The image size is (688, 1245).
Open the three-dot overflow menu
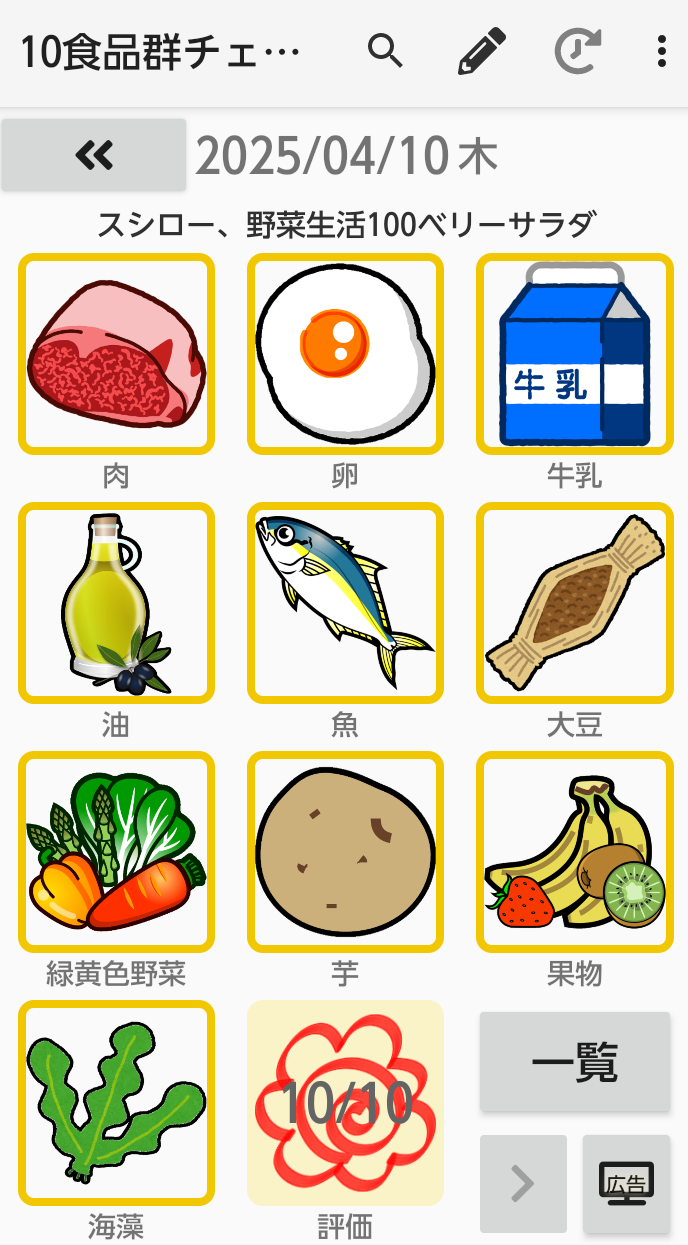click(x=662, y=51)
